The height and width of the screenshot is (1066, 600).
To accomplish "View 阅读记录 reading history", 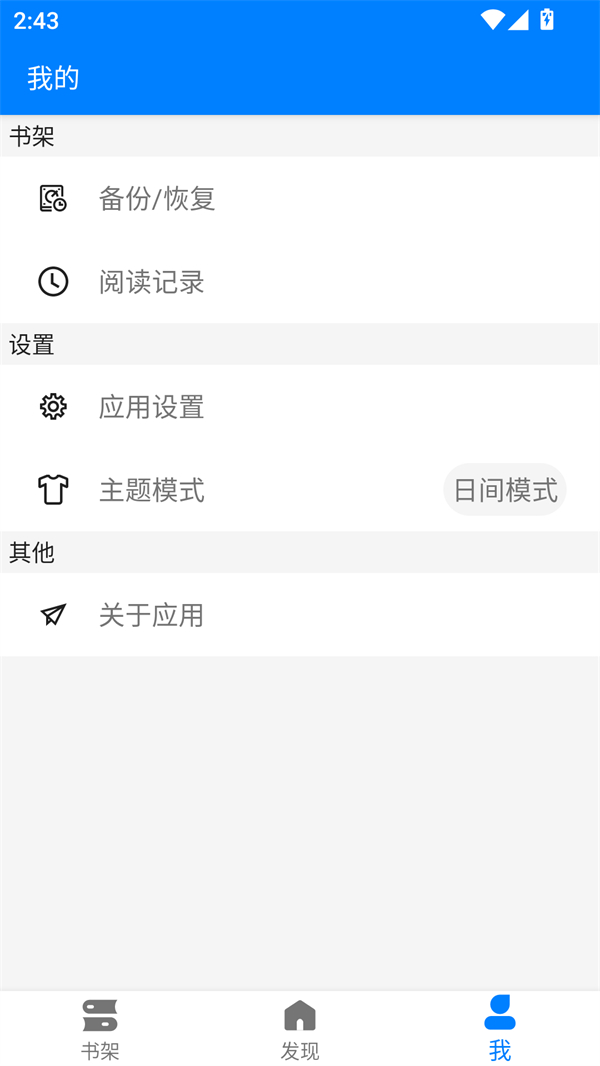I will [x=152, y=282].
